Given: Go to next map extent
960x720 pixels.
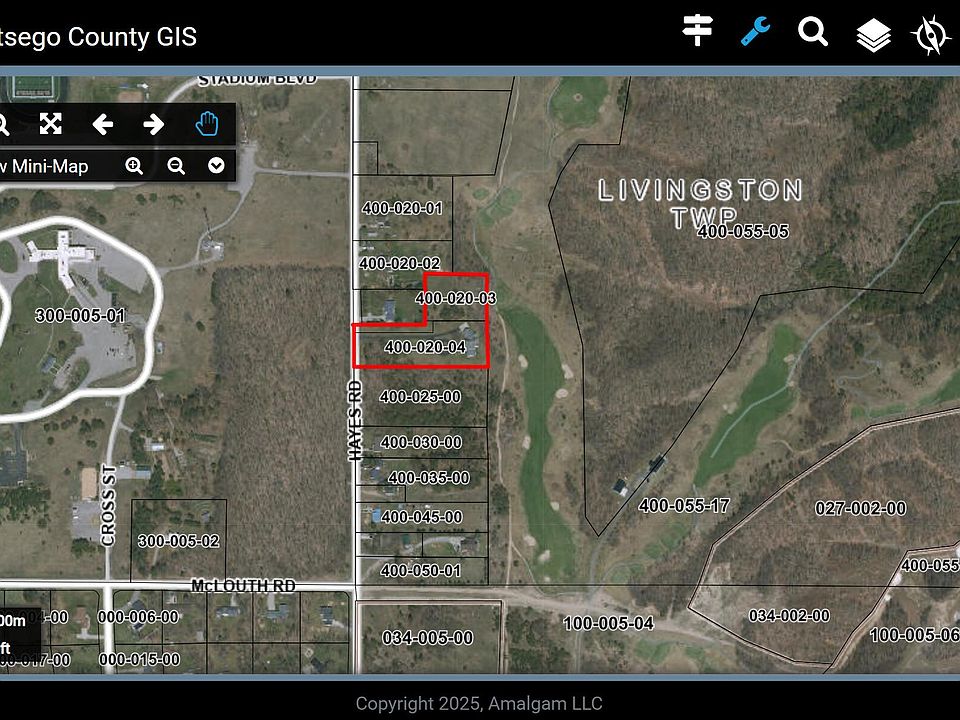Looking at the screenshot, I should [x=153, y=124].
